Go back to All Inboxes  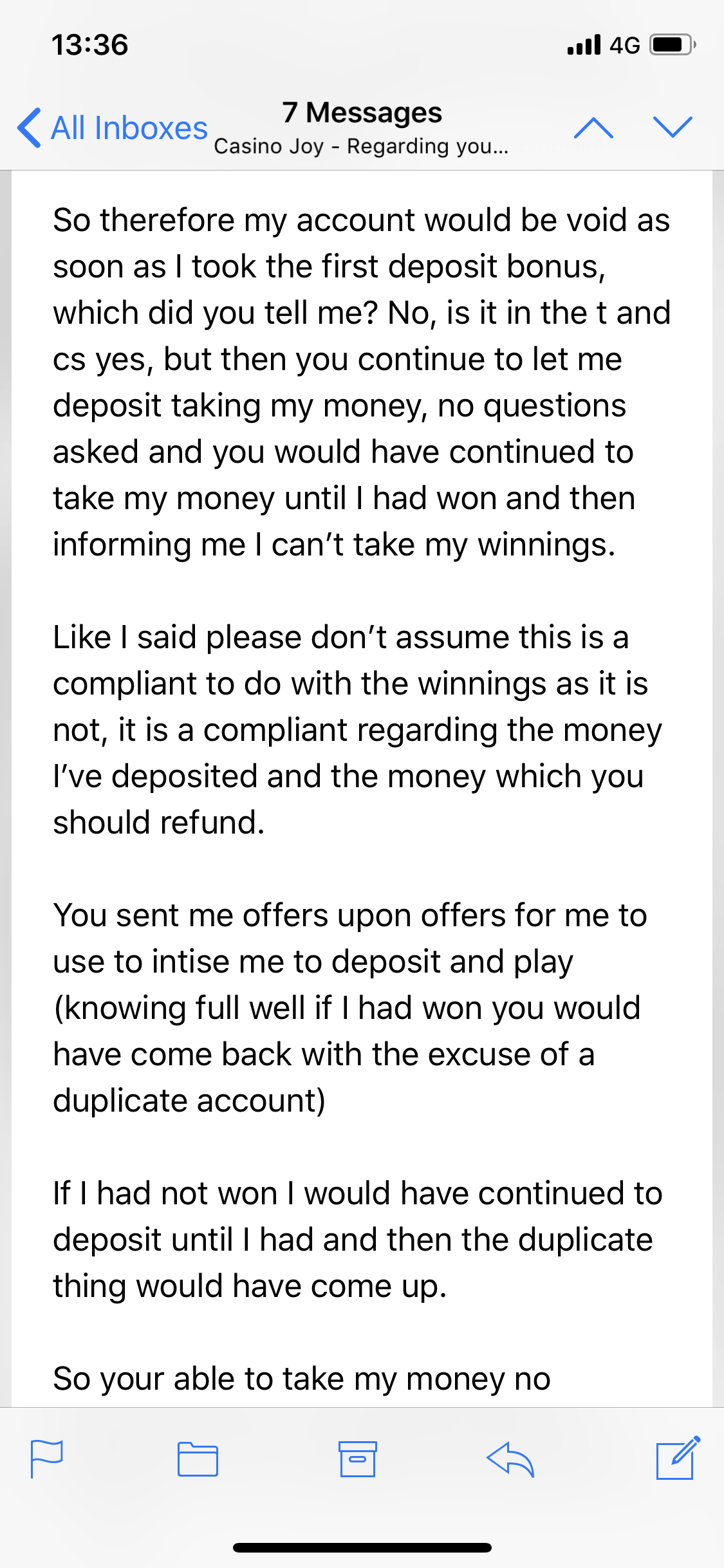click(113, 127)
